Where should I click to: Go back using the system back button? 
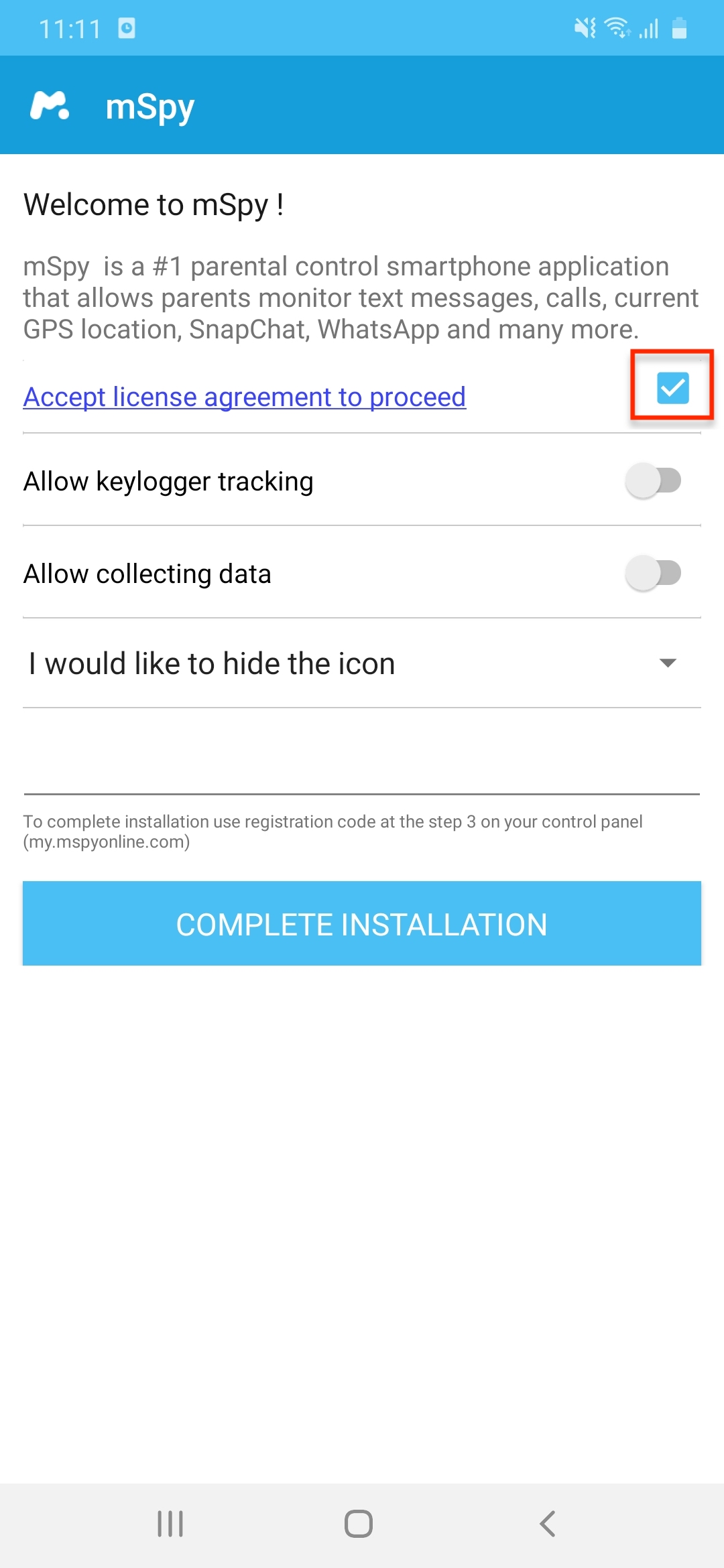(548, 1524)
